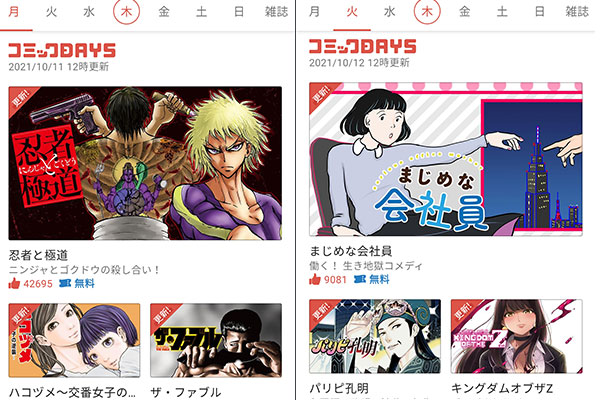The image size is (600, 400).
Task: Open the キングダムオブザZ manga card
Action: click(x=517, y=338)
